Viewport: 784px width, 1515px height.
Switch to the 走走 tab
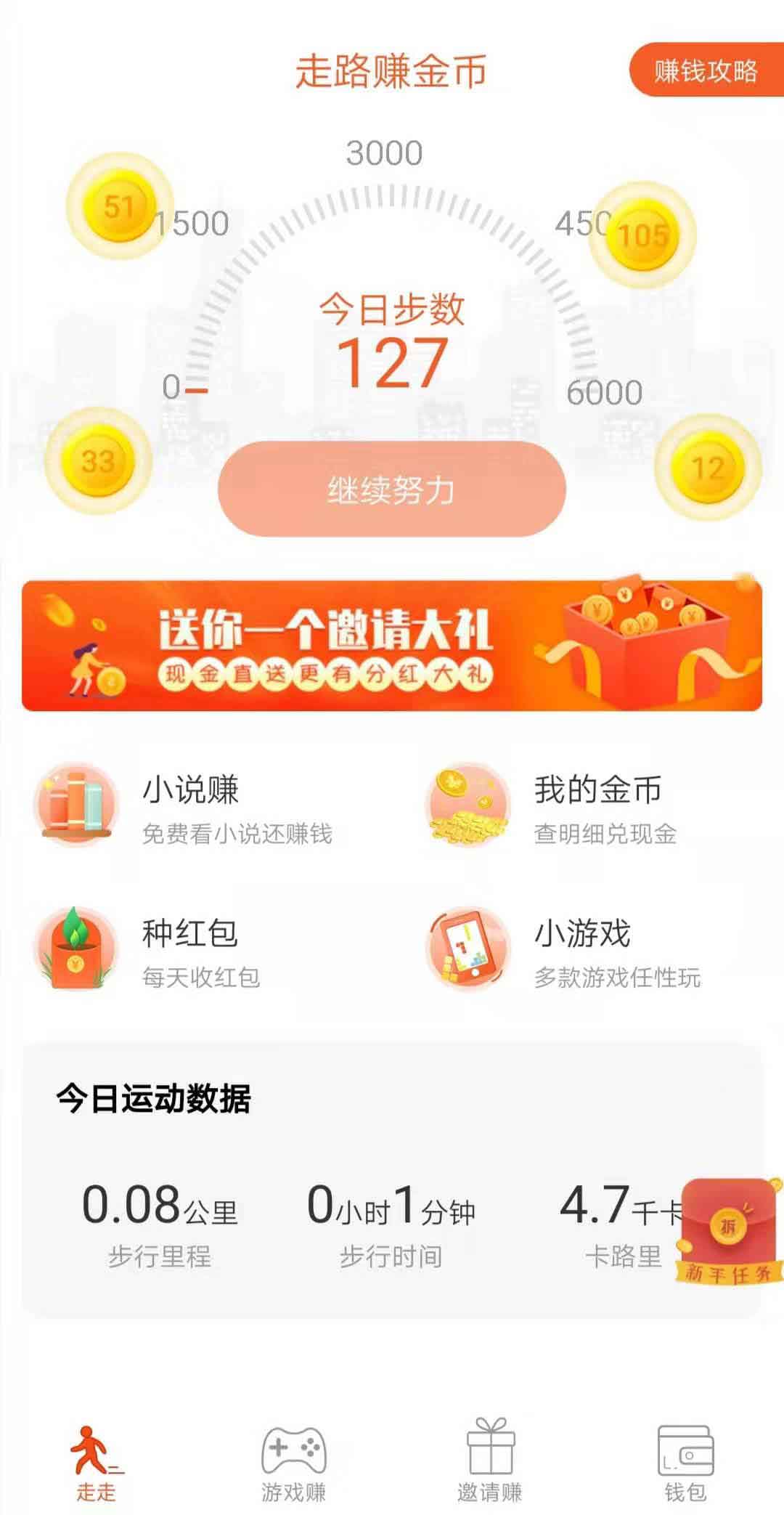pyautogui.click(x=96, y=1463)
